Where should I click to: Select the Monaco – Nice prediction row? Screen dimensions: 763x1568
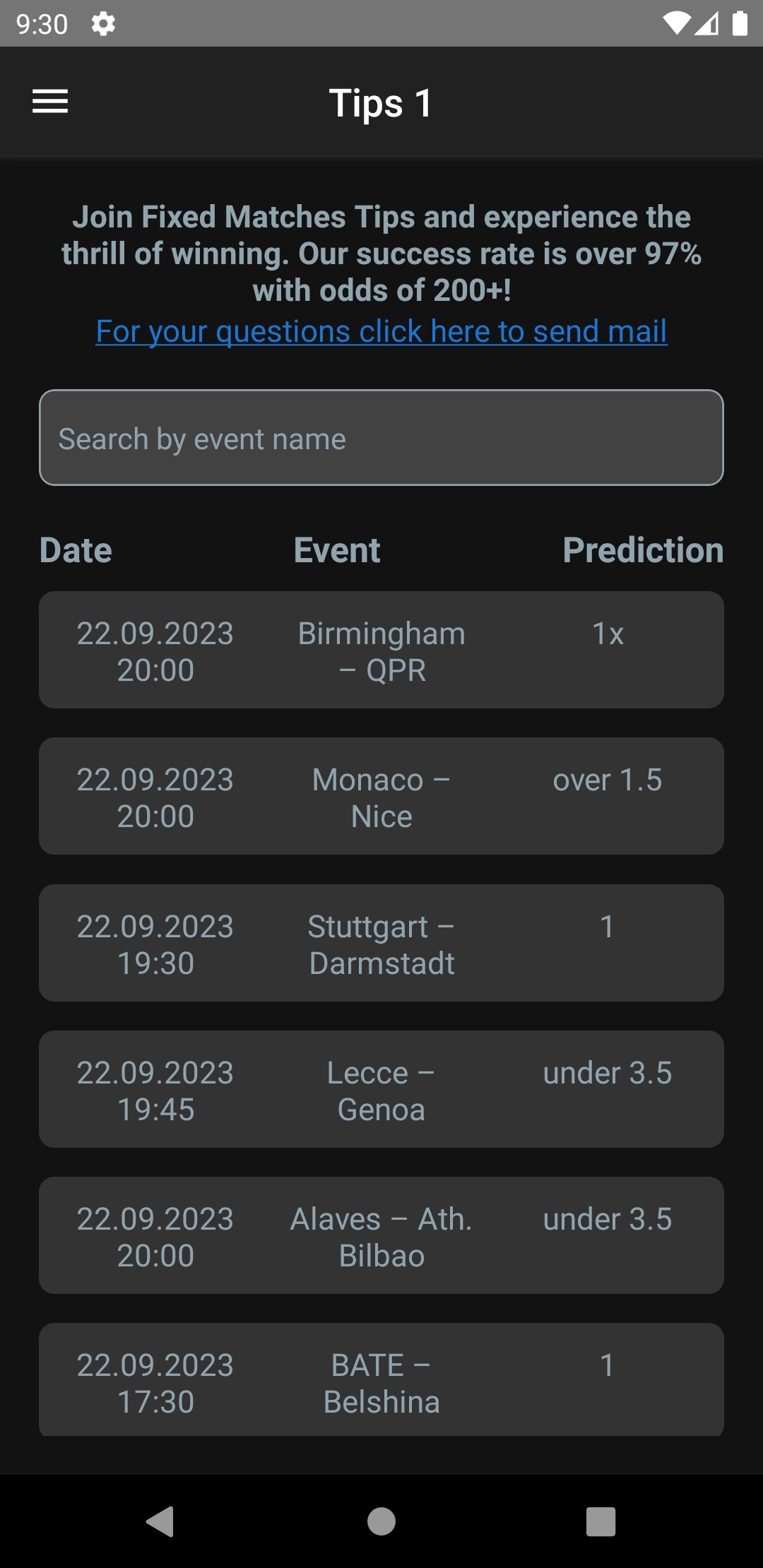pyautogui.click(x=381, y=796)
